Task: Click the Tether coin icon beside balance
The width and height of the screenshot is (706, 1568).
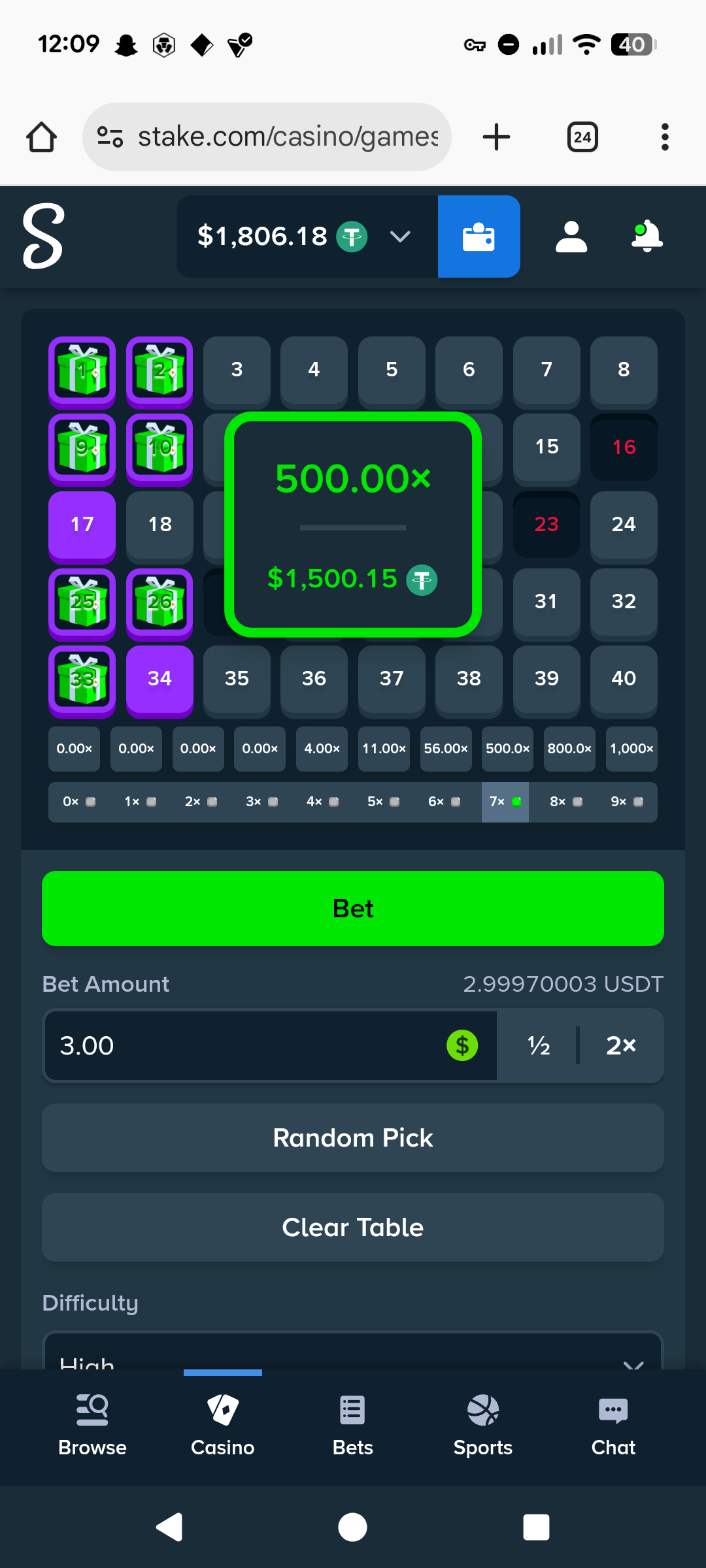Action: click(x=352, y=237)
